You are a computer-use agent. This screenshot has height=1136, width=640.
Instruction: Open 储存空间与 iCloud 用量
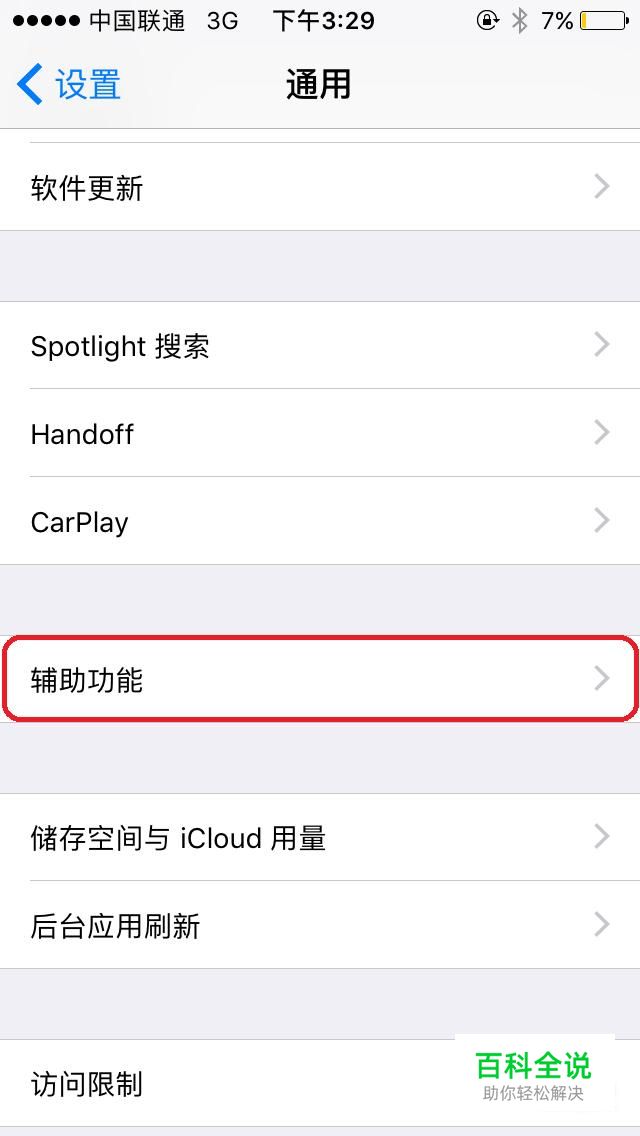[x=320, y=838]
